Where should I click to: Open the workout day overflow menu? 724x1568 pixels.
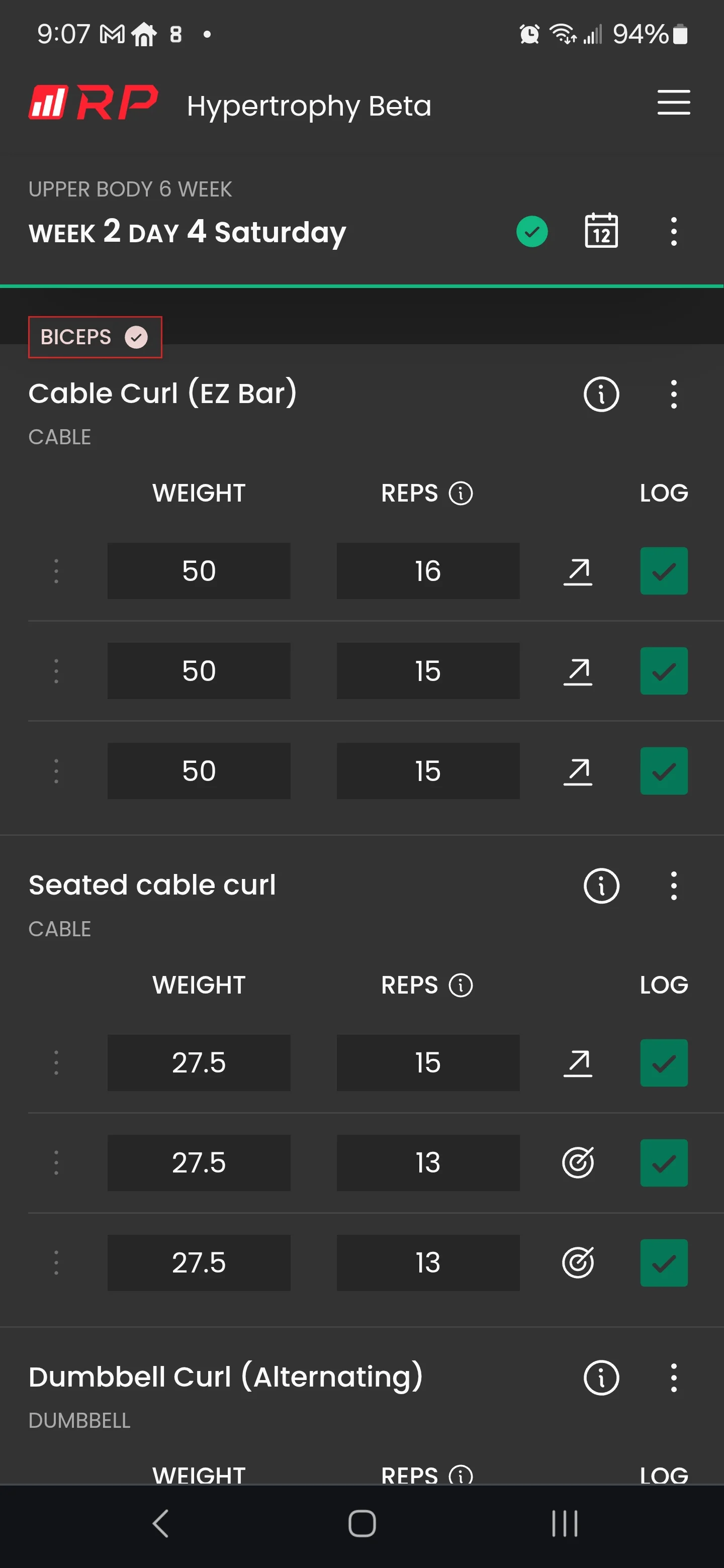point(673,231)
